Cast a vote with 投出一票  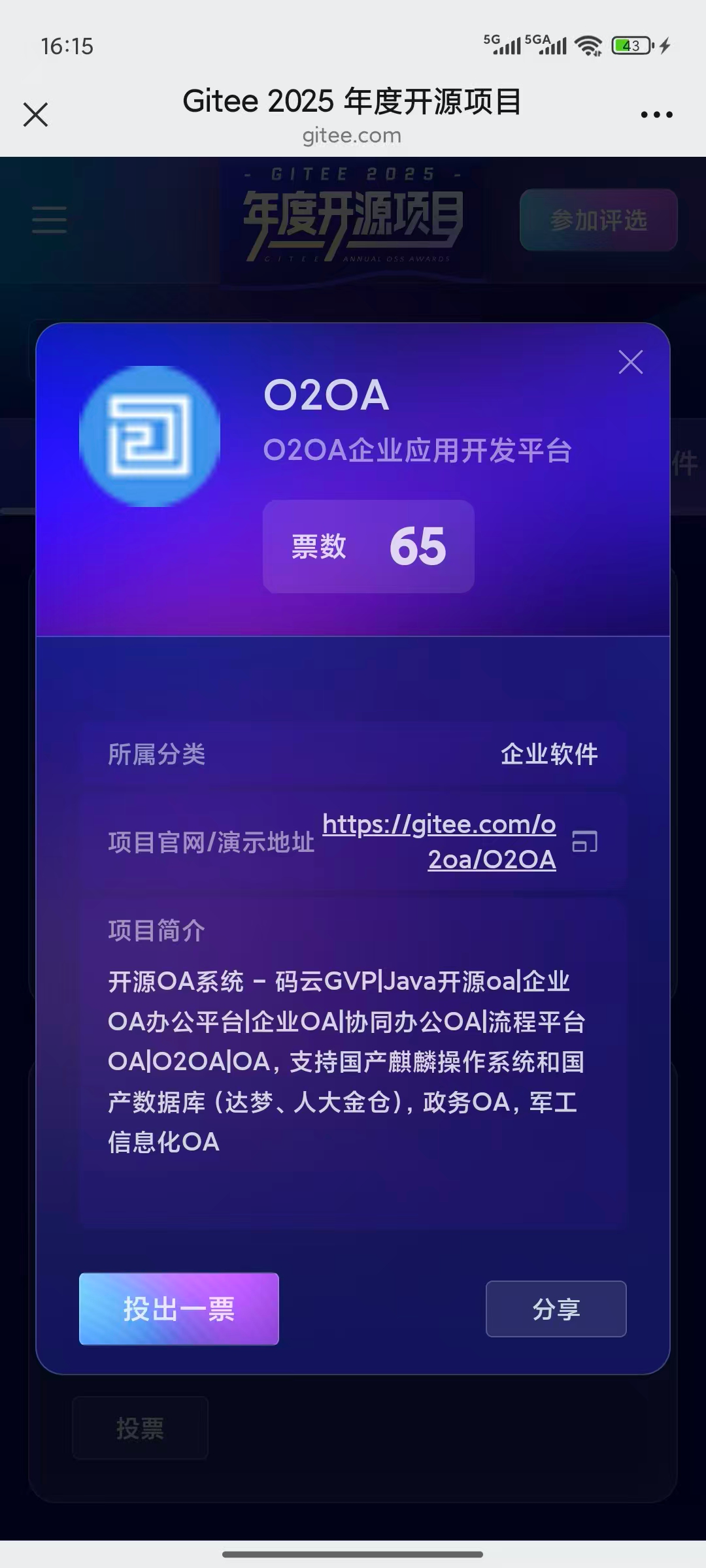click(x=179, y=1309)
